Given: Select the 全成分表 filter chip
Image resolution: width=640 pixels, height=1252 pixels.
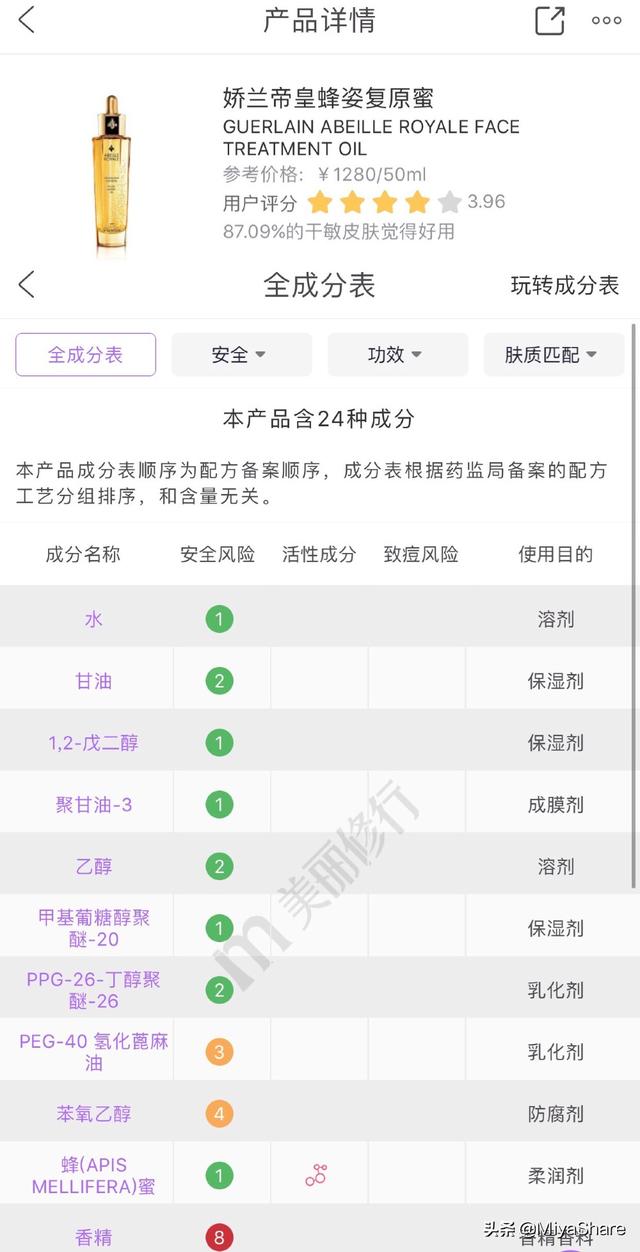Looking at the screenshot, I should tap(86, 355).
